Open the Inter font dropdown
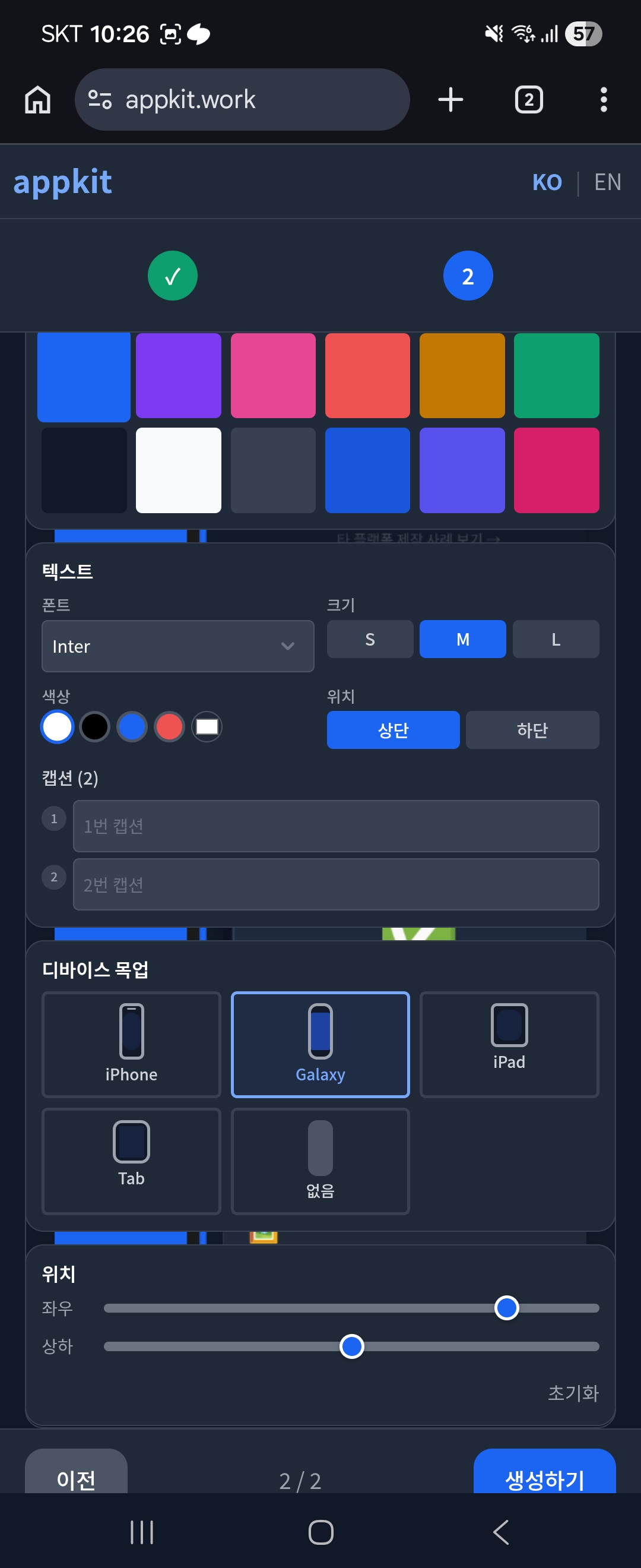The height and width of the screenshot is (1568, 641). [x=177, y=646]
